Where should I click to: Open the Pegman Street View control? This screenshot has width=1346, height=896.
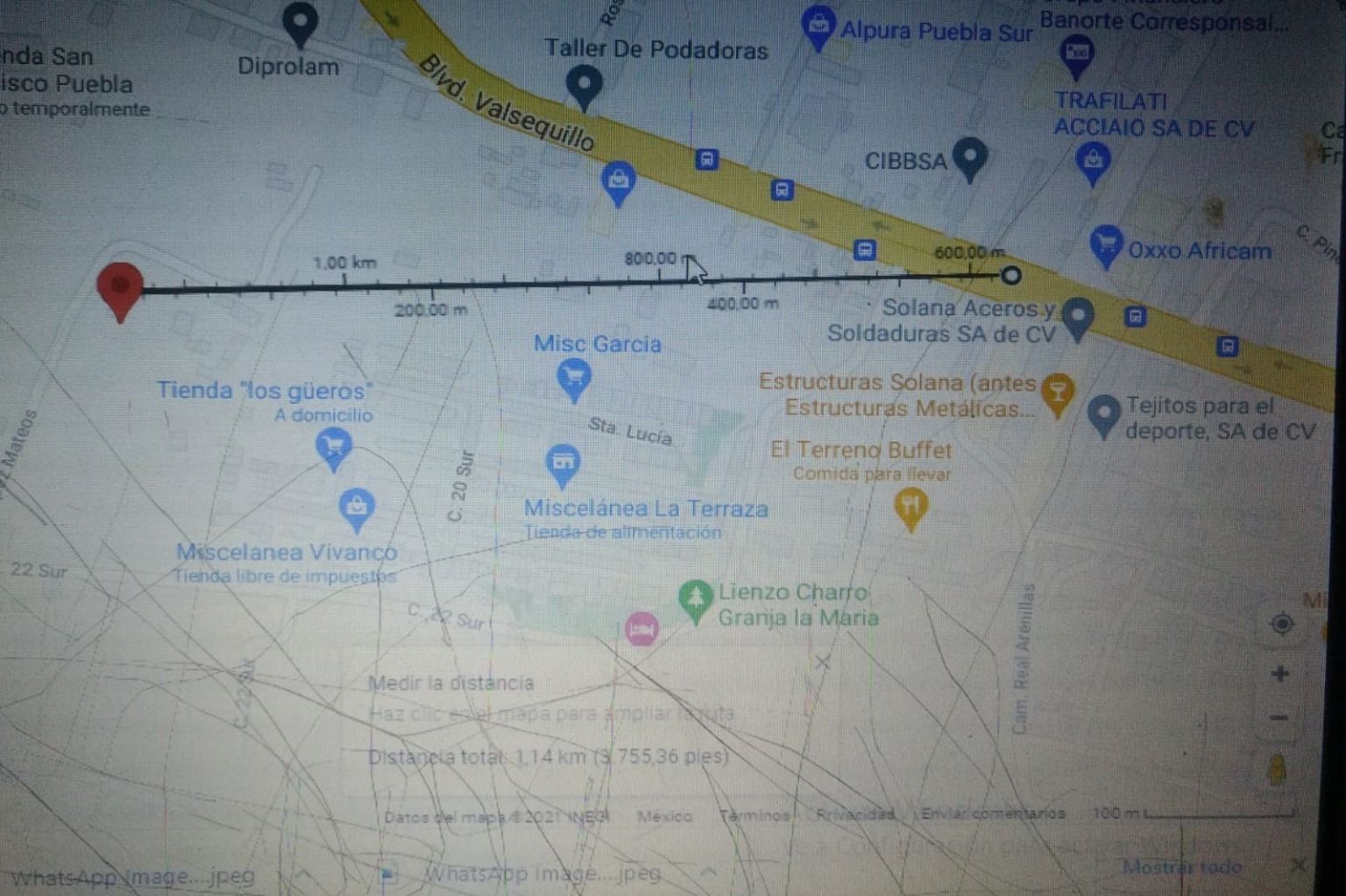[1277, 769]
